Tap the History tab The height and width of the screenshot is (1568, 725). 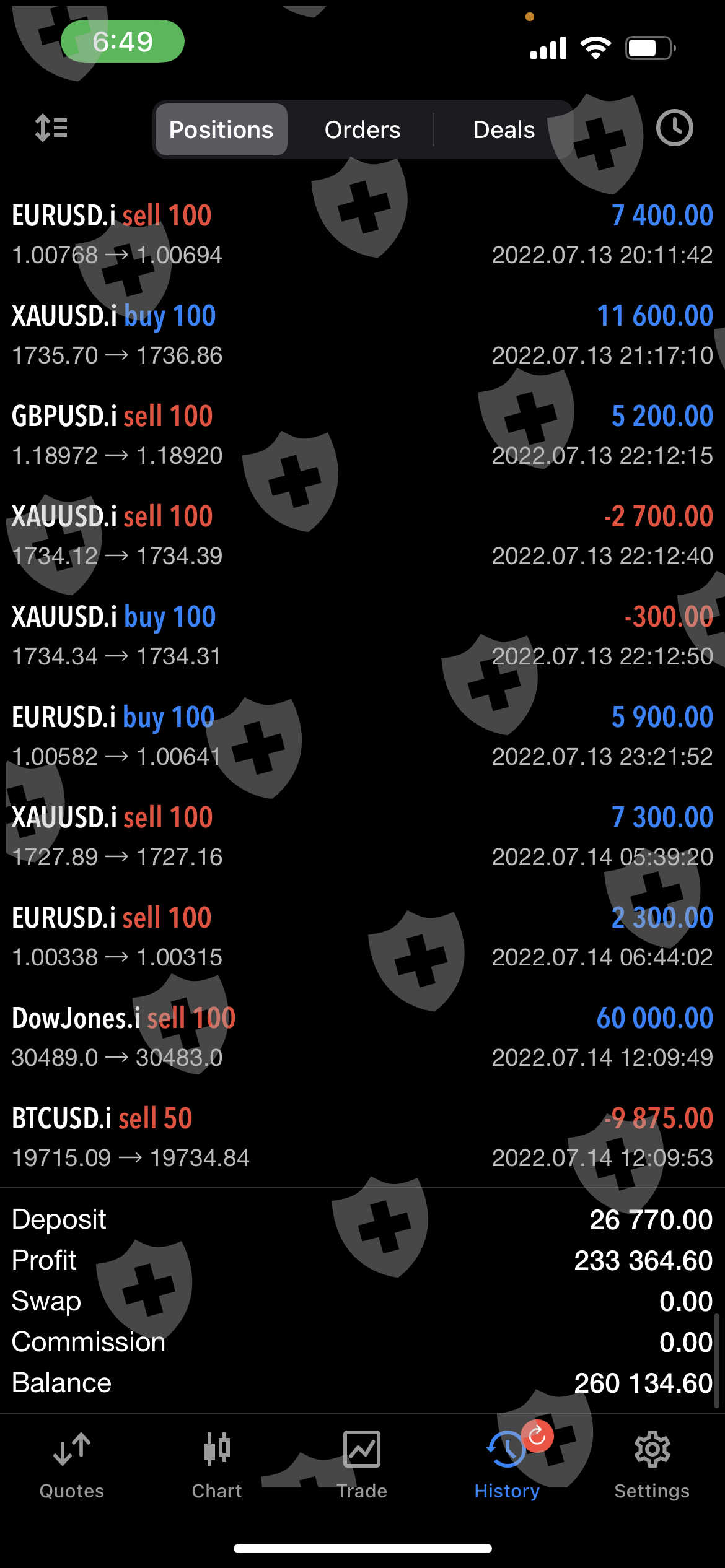click(507, 1465)
